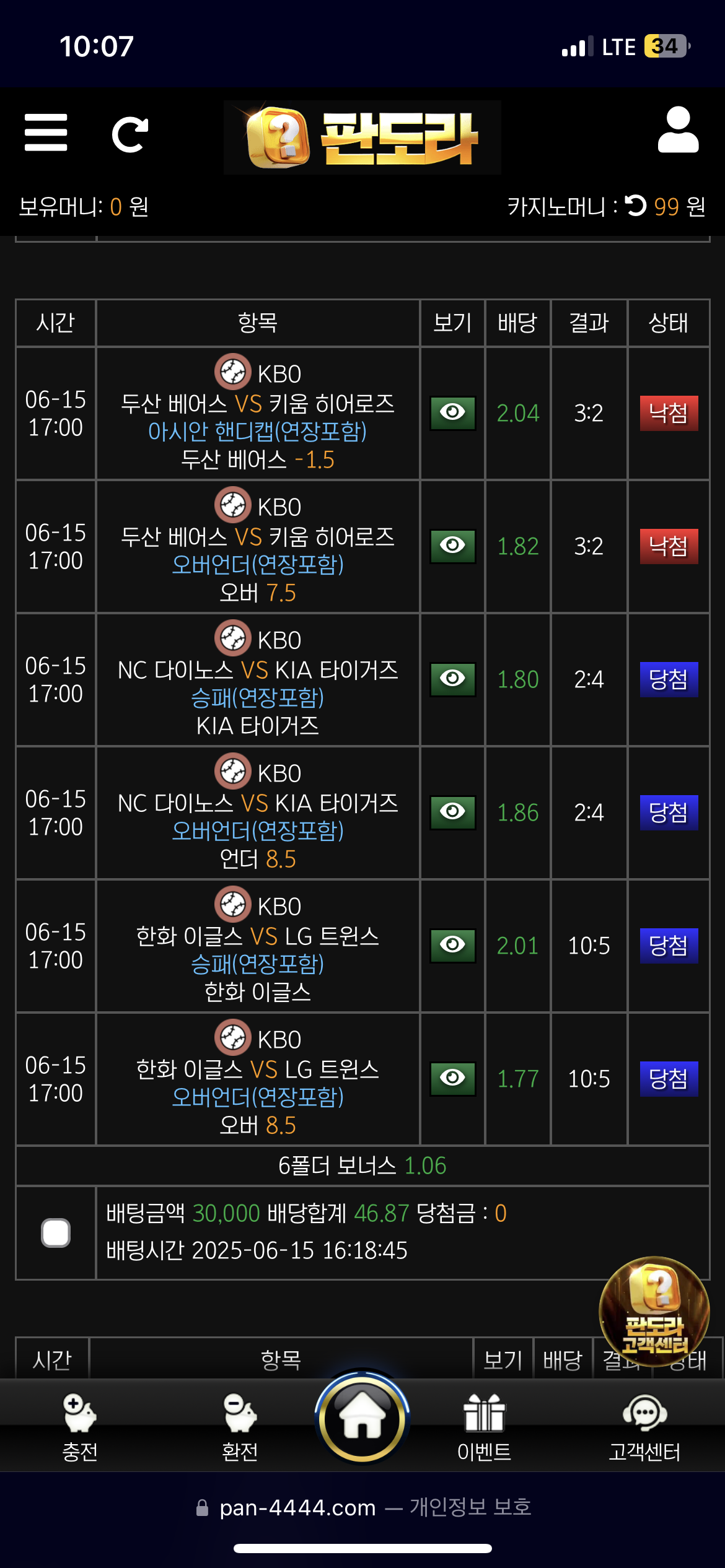This screenshot has width=725, height=1568.
Task: Refresh the casino money balance
Action: 636,206
